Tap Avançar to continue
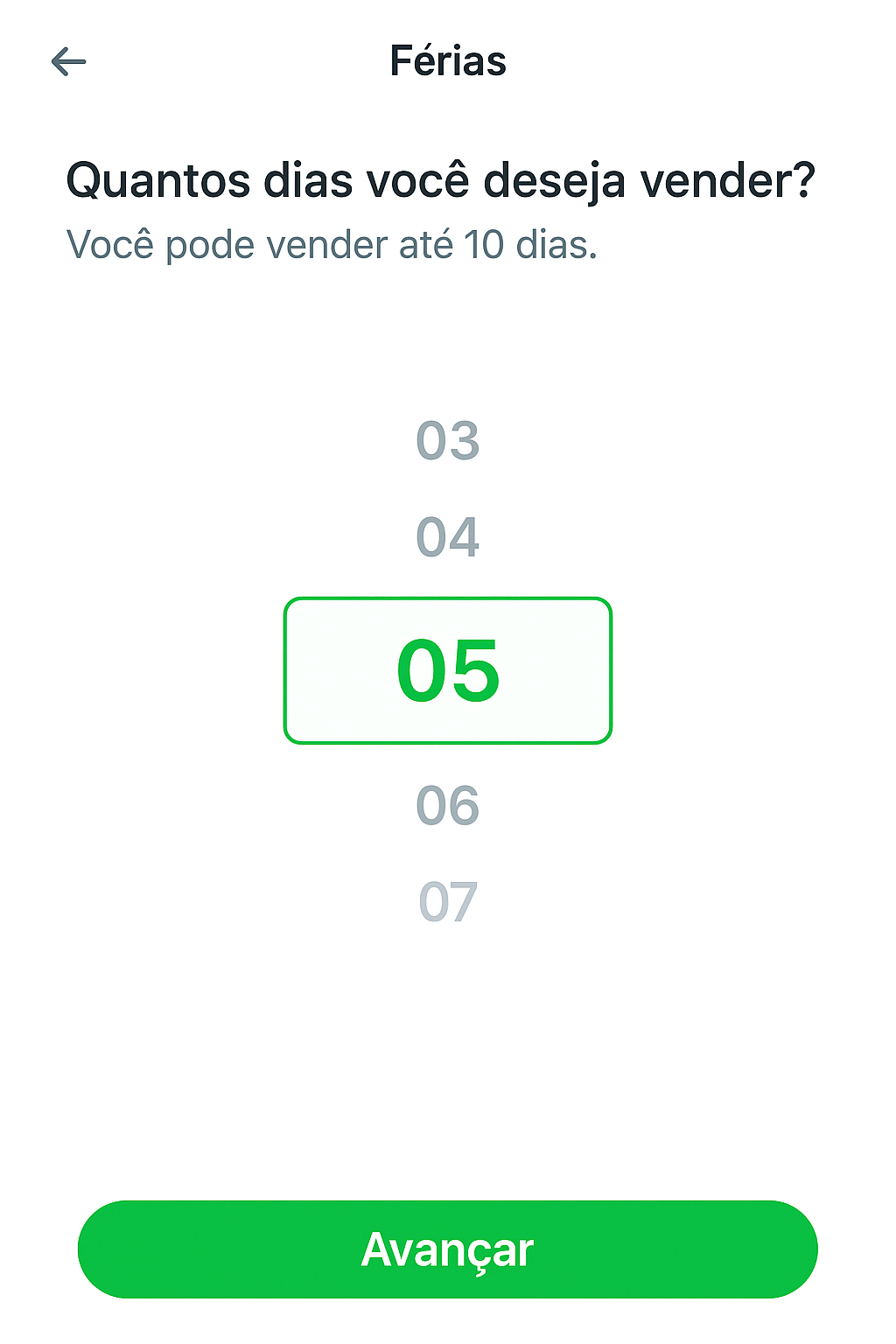This screenshot has height=1344, width=896. [x=447, y=1249]
